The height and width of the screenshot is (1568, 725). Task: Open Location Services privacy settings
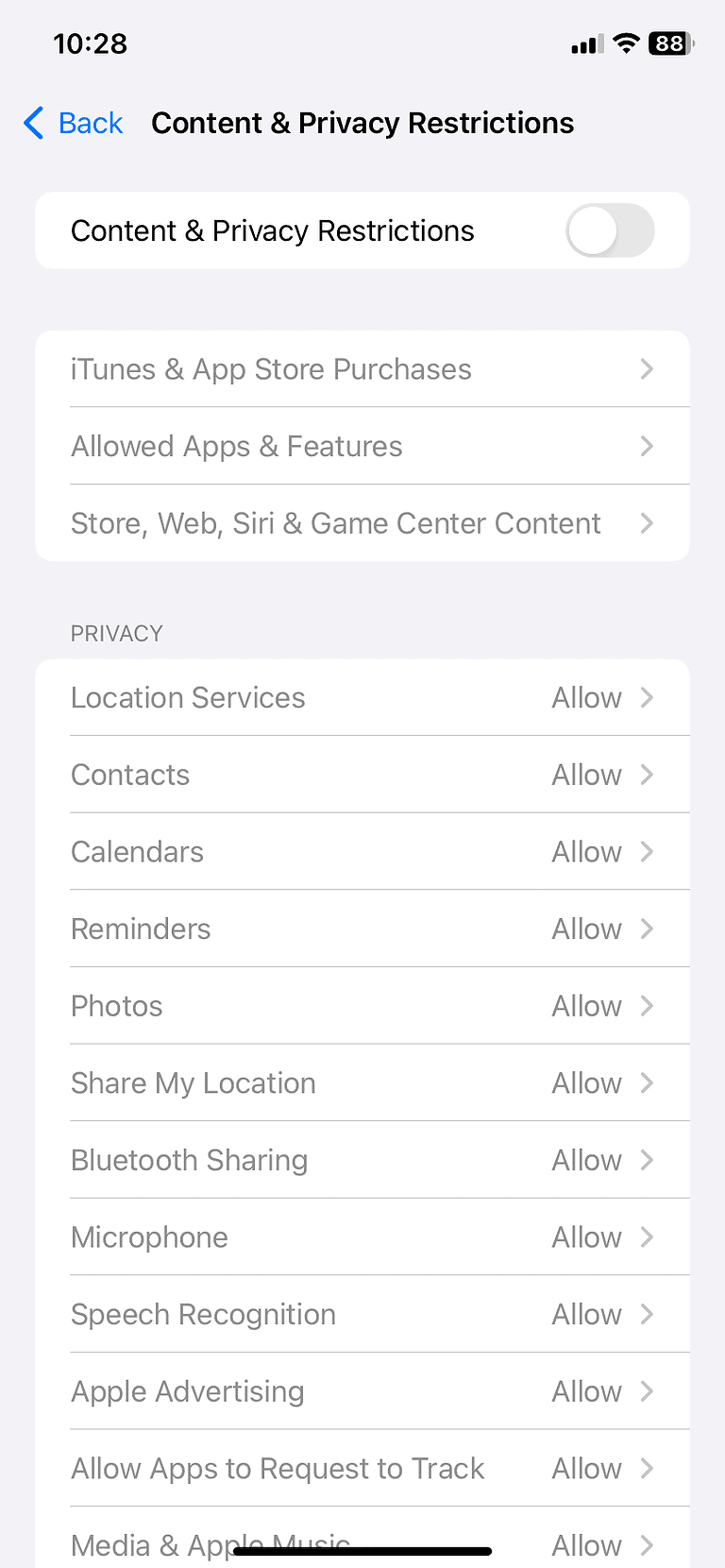coord(362,697)
